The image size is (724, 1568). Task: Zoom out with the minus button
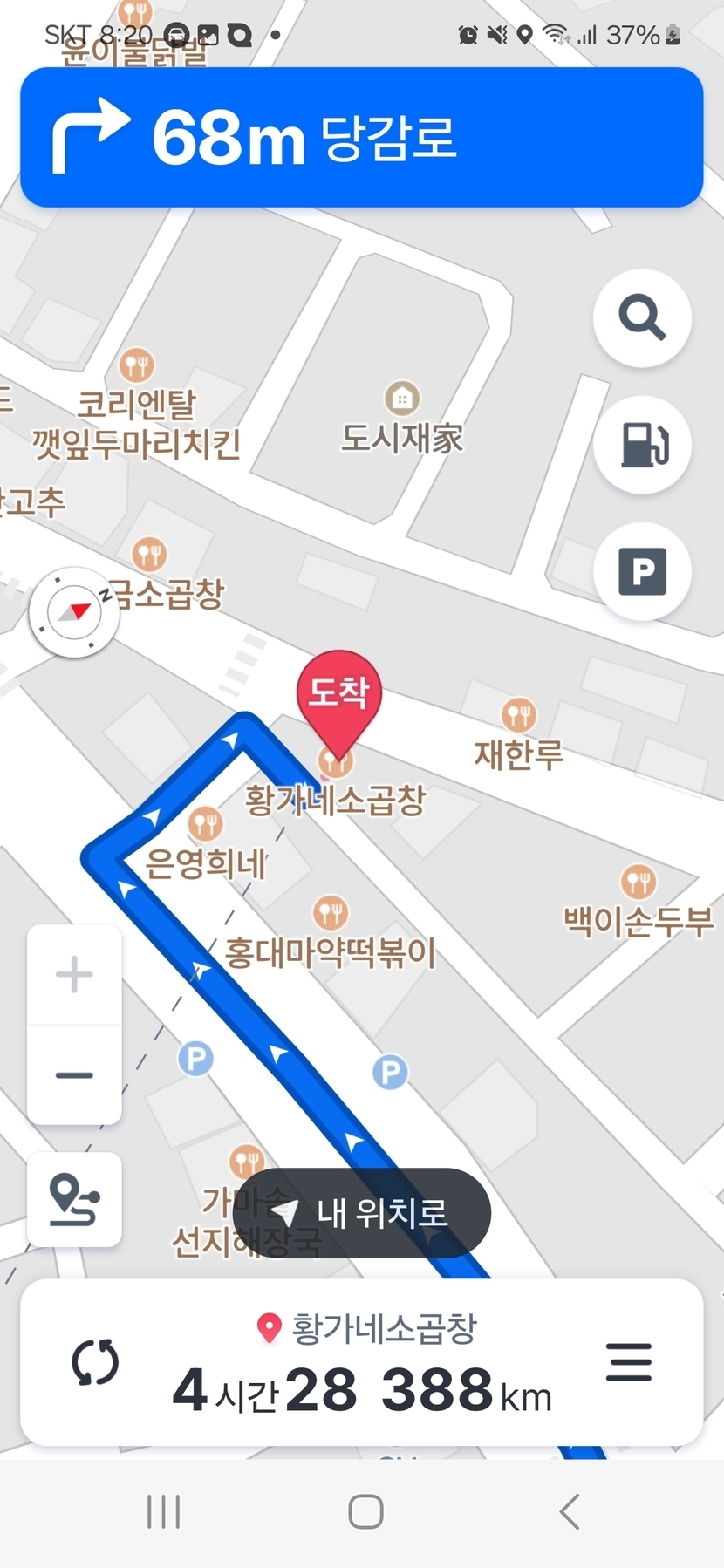click(x=74, y=1074)
